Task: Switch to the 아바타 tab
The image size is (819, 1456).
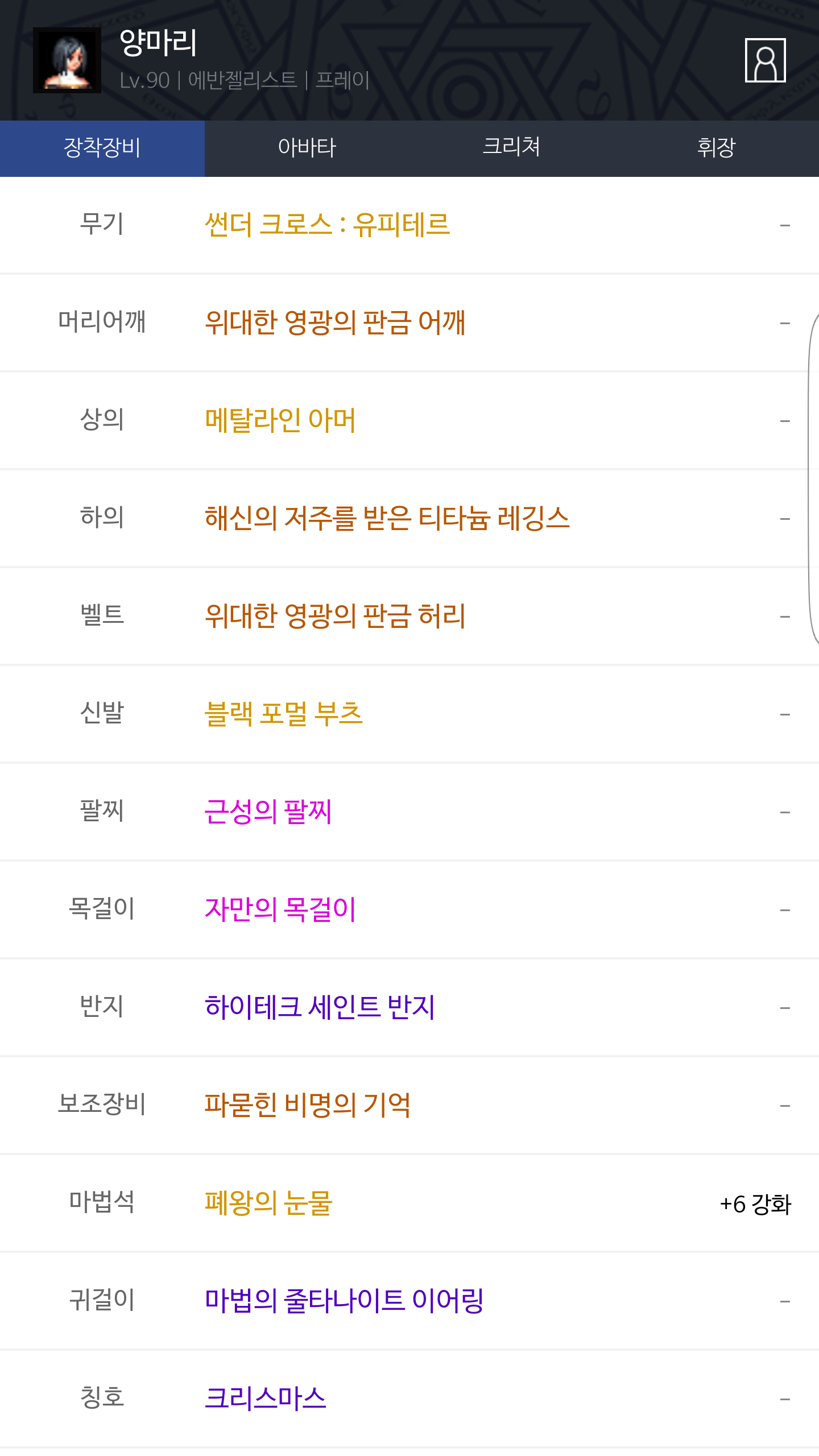Action: 307,148
